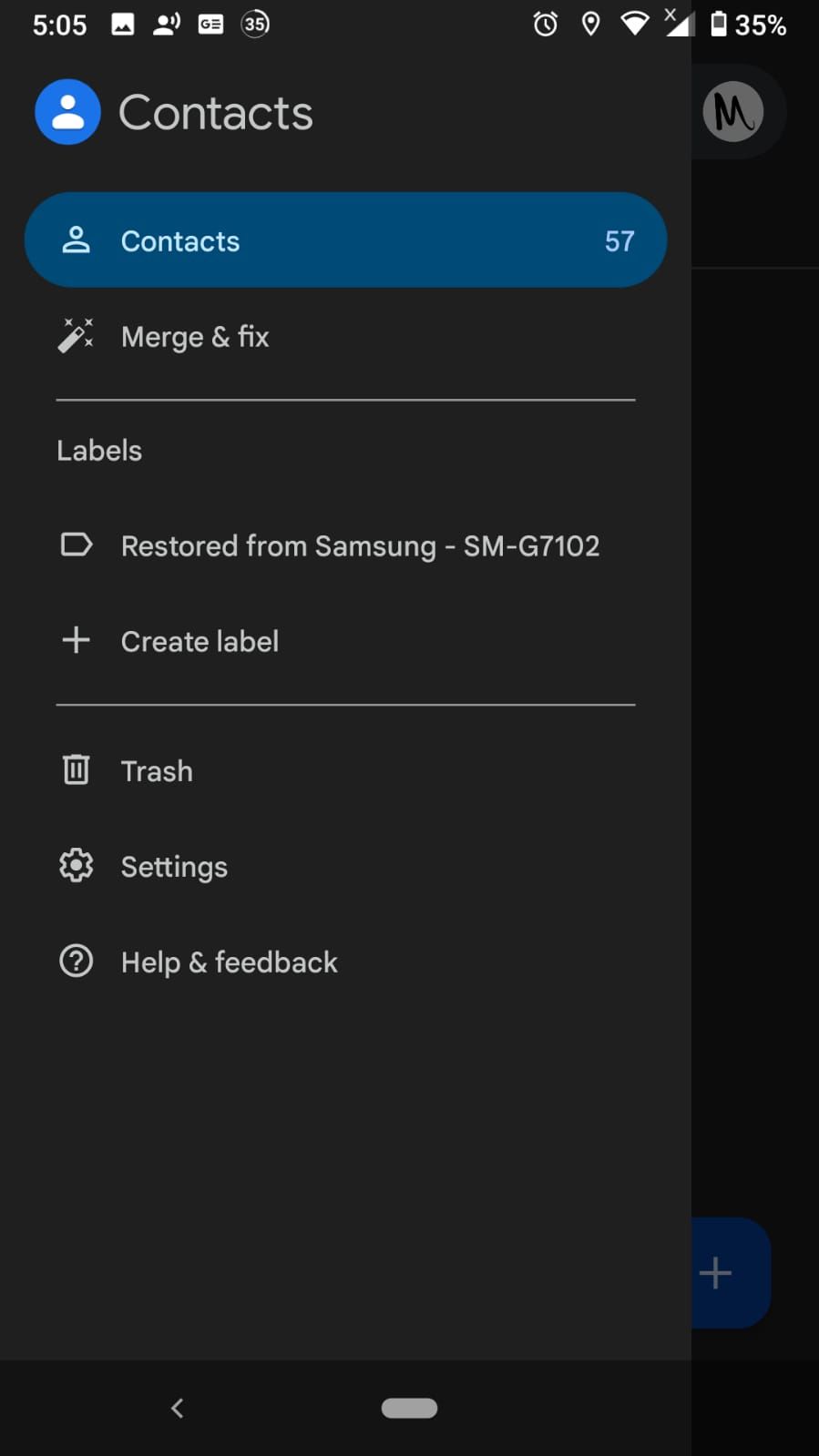Open Help & feedback

(229, 962)
